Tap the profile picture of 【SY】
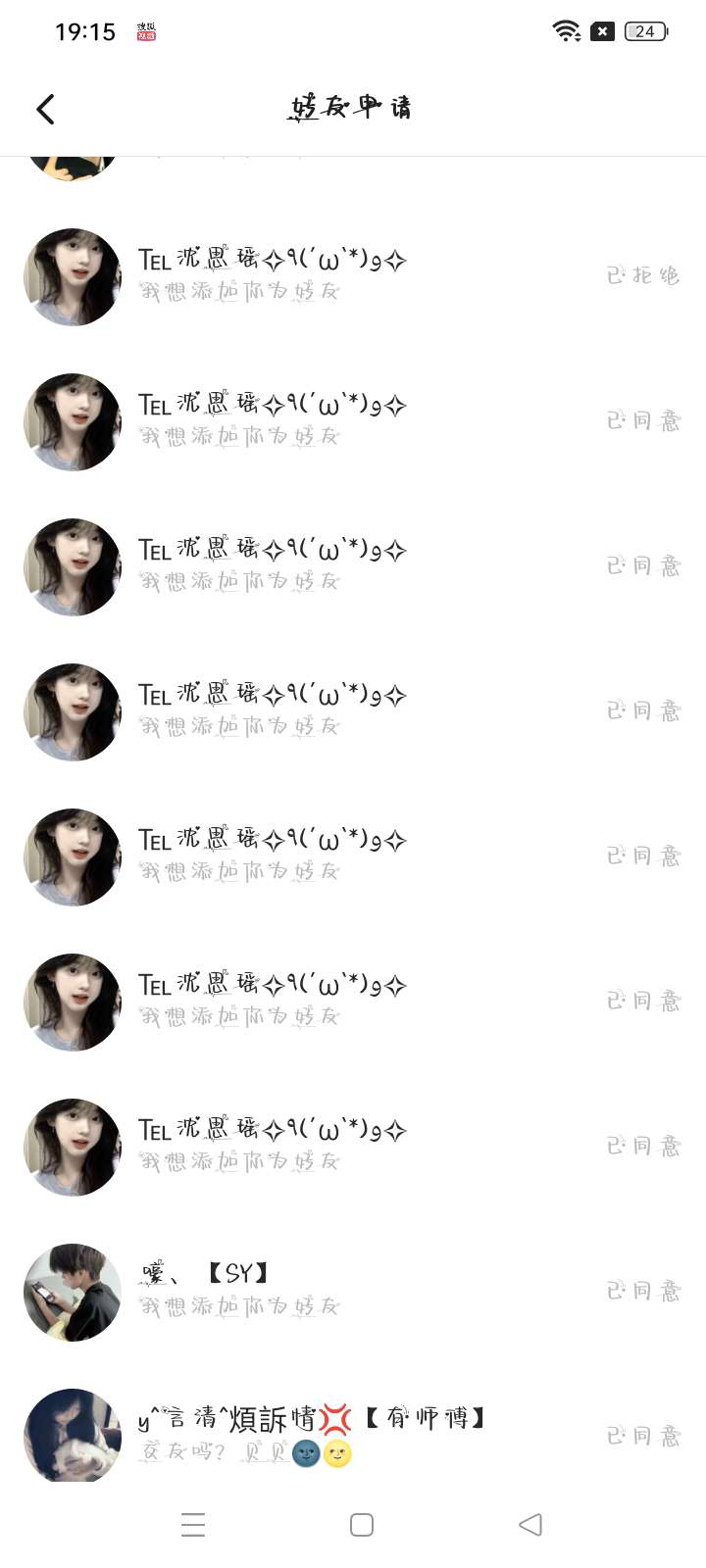 click(73, 1292)
